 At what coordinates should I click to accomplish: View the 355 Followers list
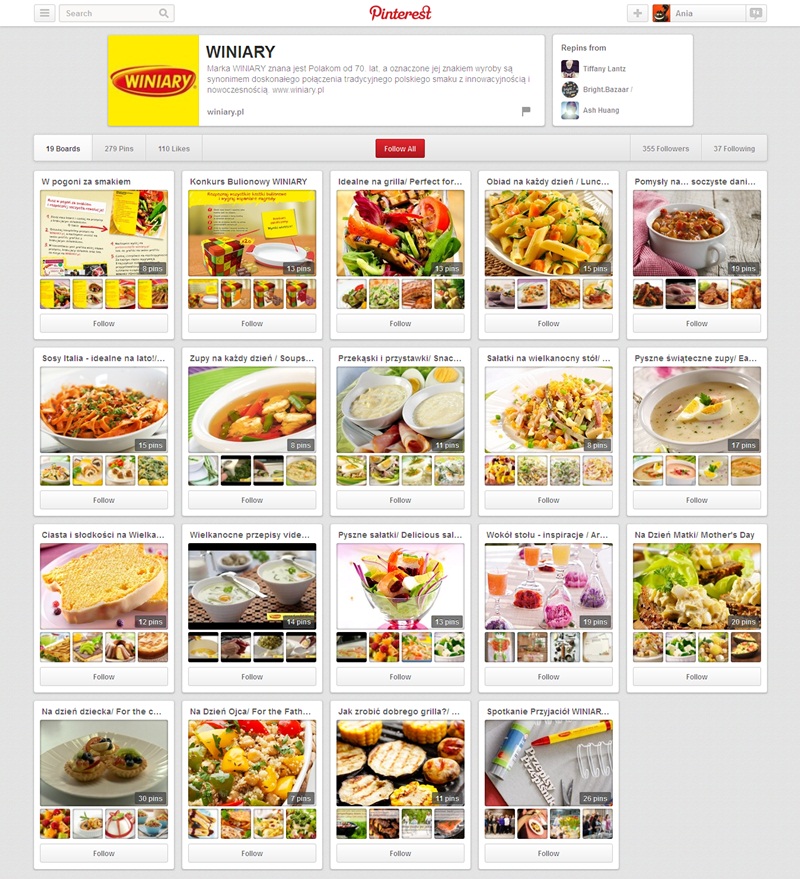pos(666,148)
